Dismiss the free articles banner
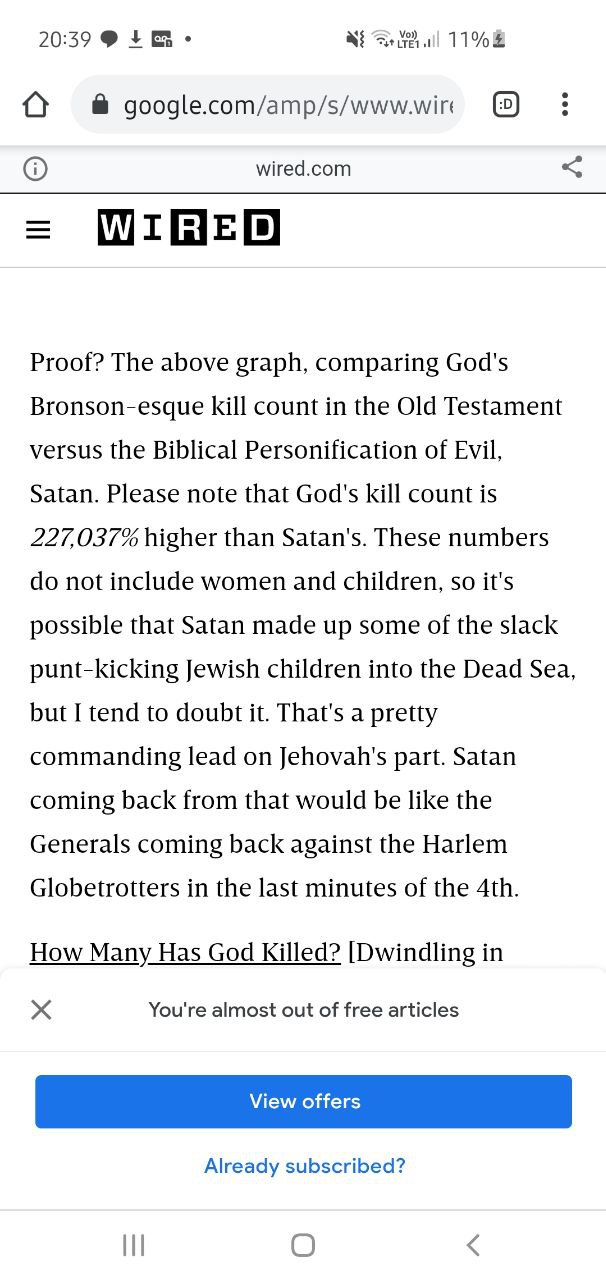 (x=41, y=1010)
